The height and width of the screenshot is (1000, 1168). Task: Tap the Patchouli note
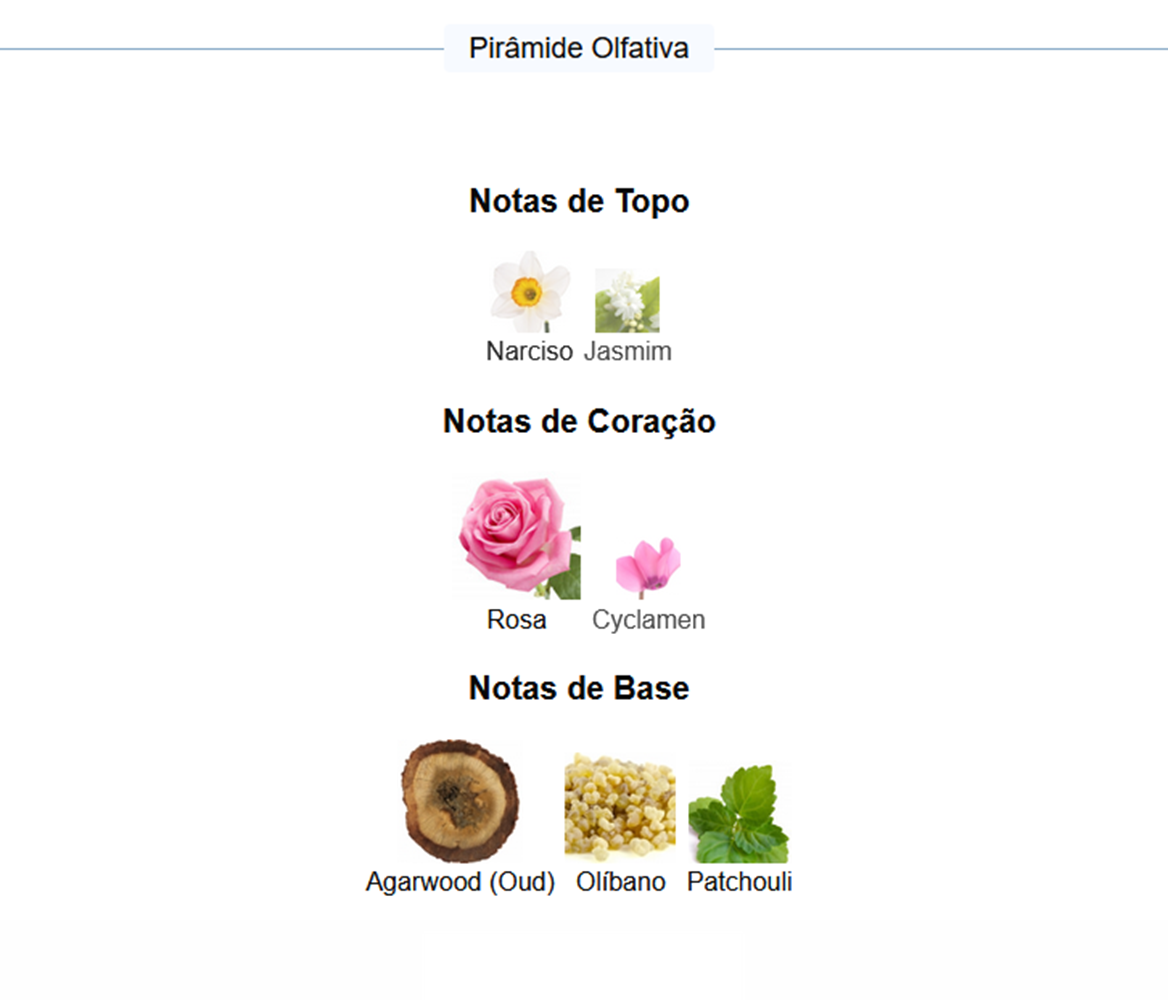coord(739,813)
